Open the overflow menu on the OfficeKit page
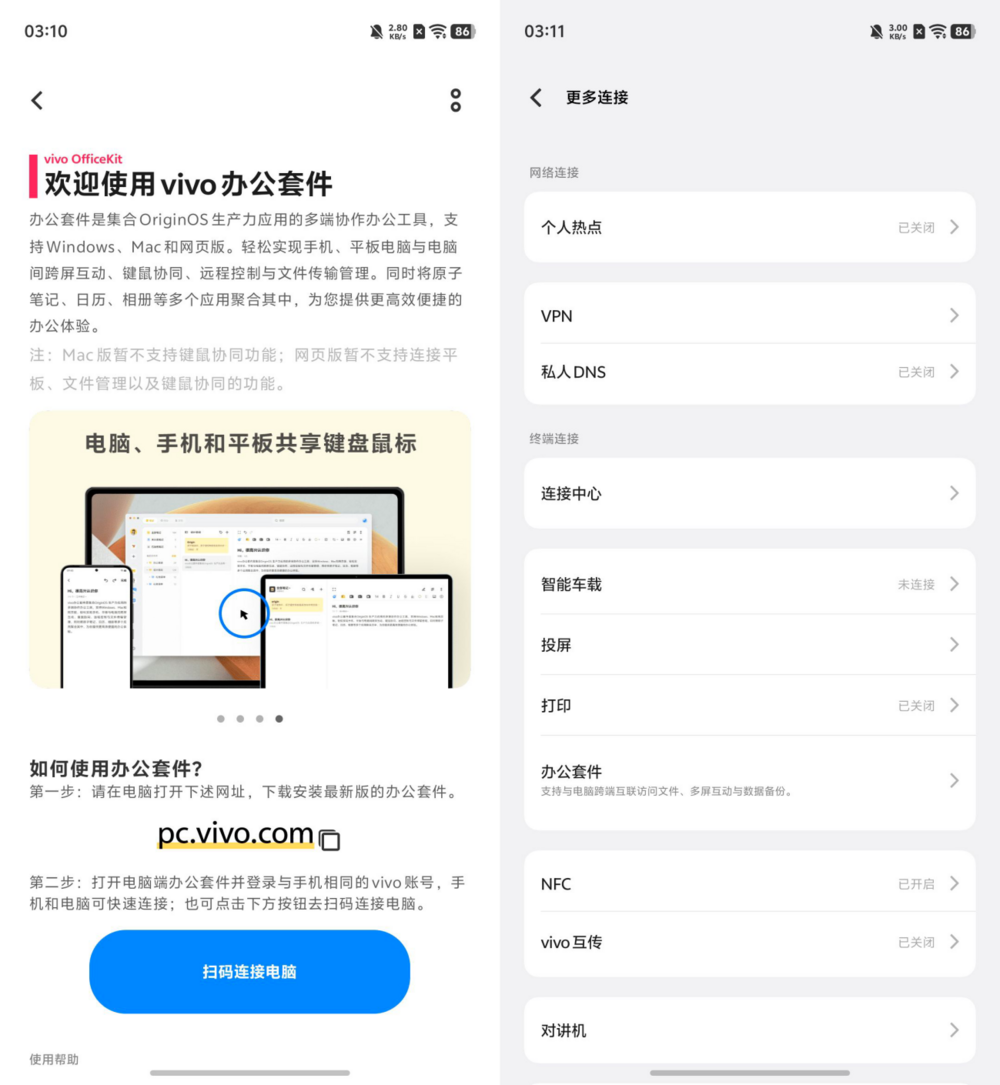This screenshot has height=1085, width=1000. [x=455, y=100]
